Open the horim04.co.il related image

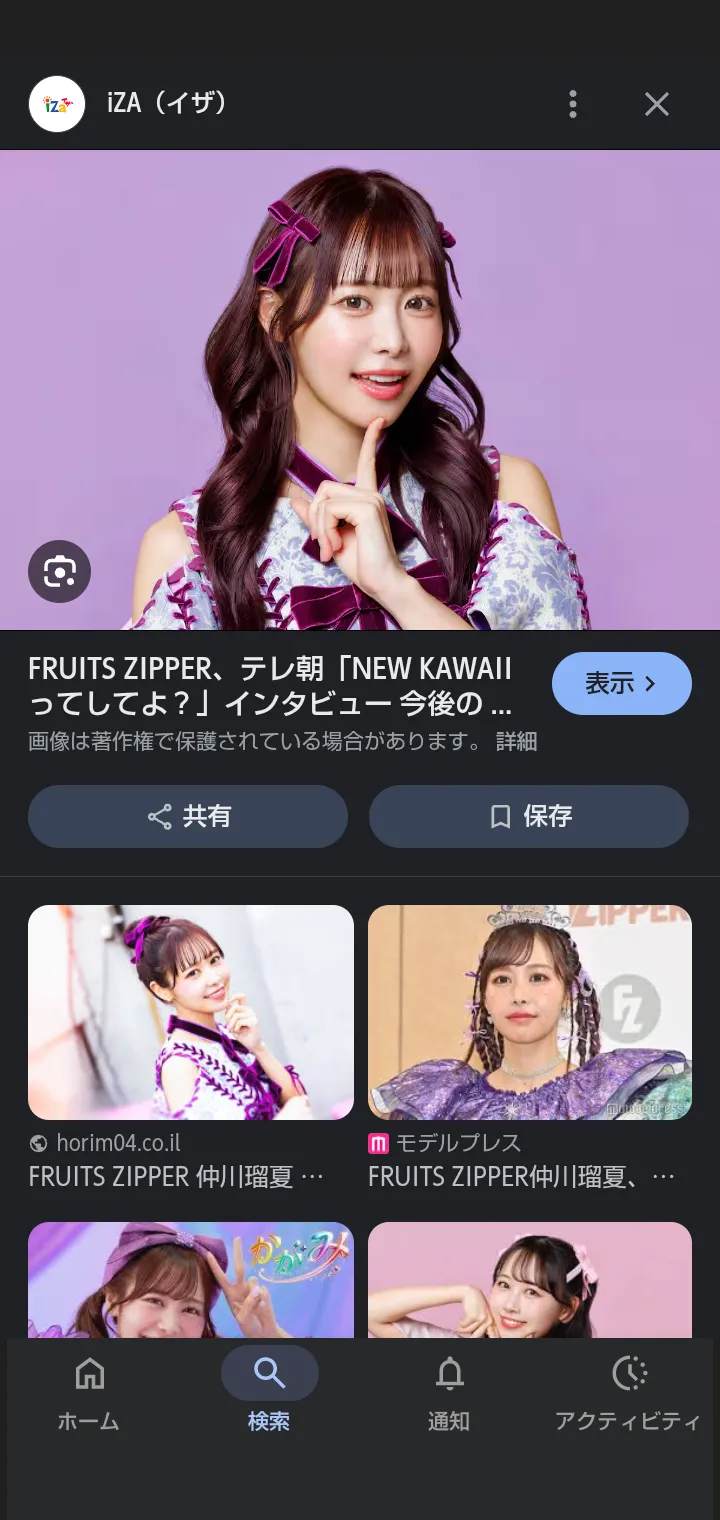pos(190,1012)
